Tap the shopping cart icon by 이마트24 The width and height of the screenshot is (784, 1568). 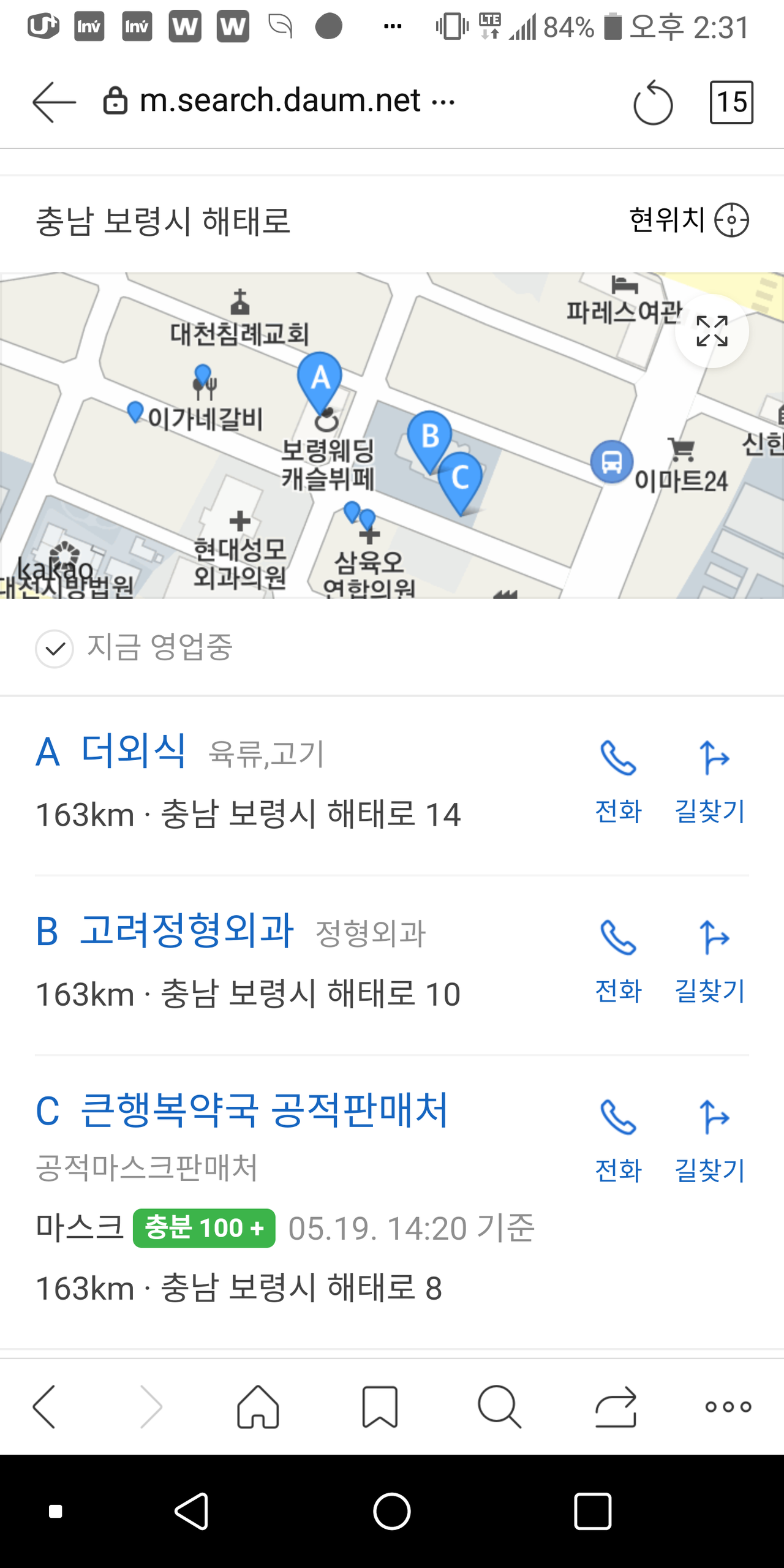(682, 449)
